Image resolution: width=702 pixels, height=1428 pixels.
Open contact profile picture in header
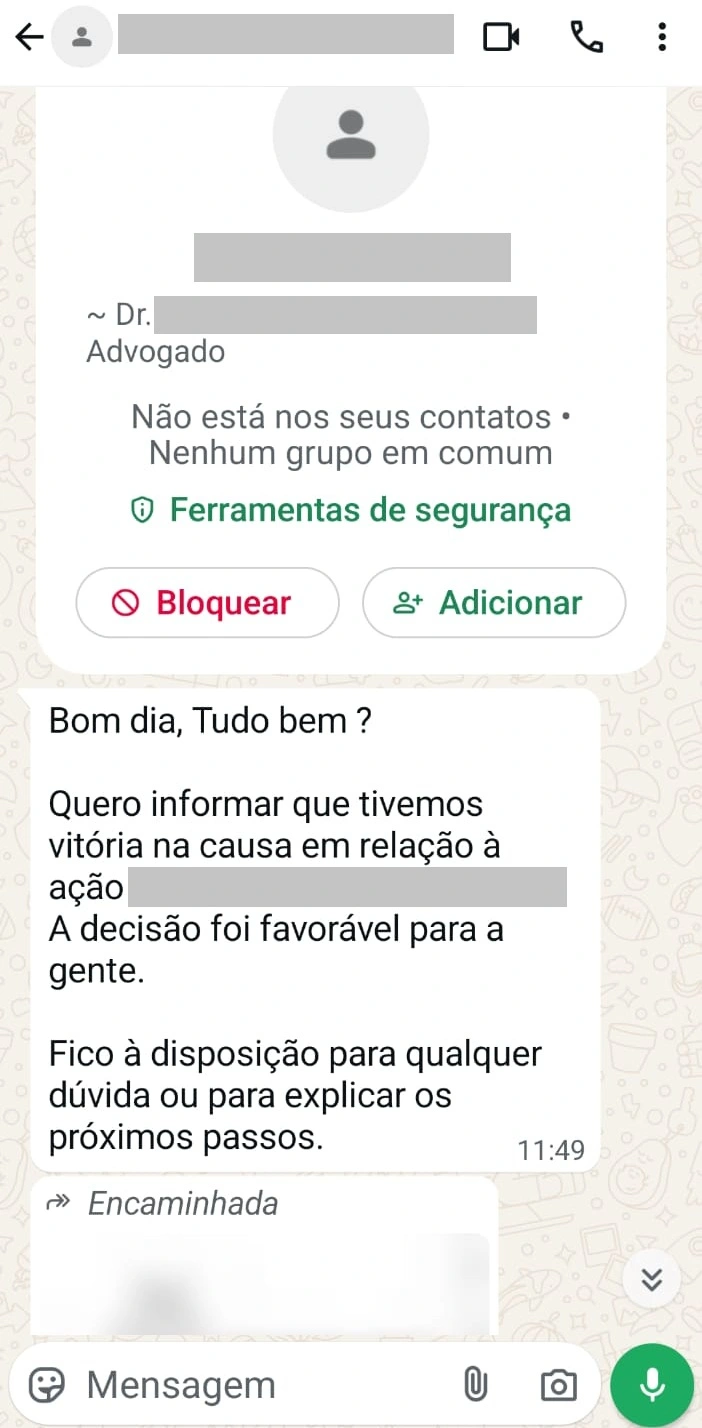(x=82, y=38)
